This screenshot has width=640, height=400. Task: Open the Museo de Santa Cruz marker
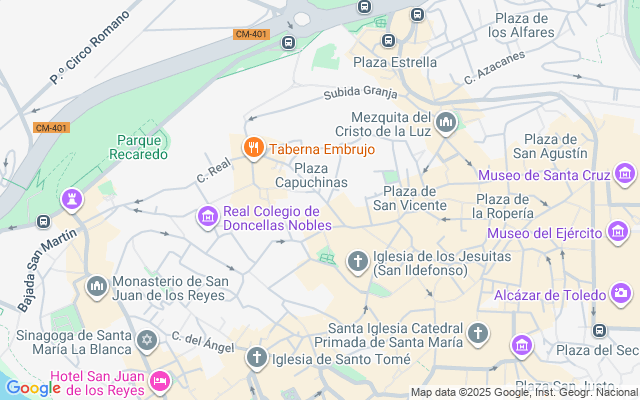(624, 175)
